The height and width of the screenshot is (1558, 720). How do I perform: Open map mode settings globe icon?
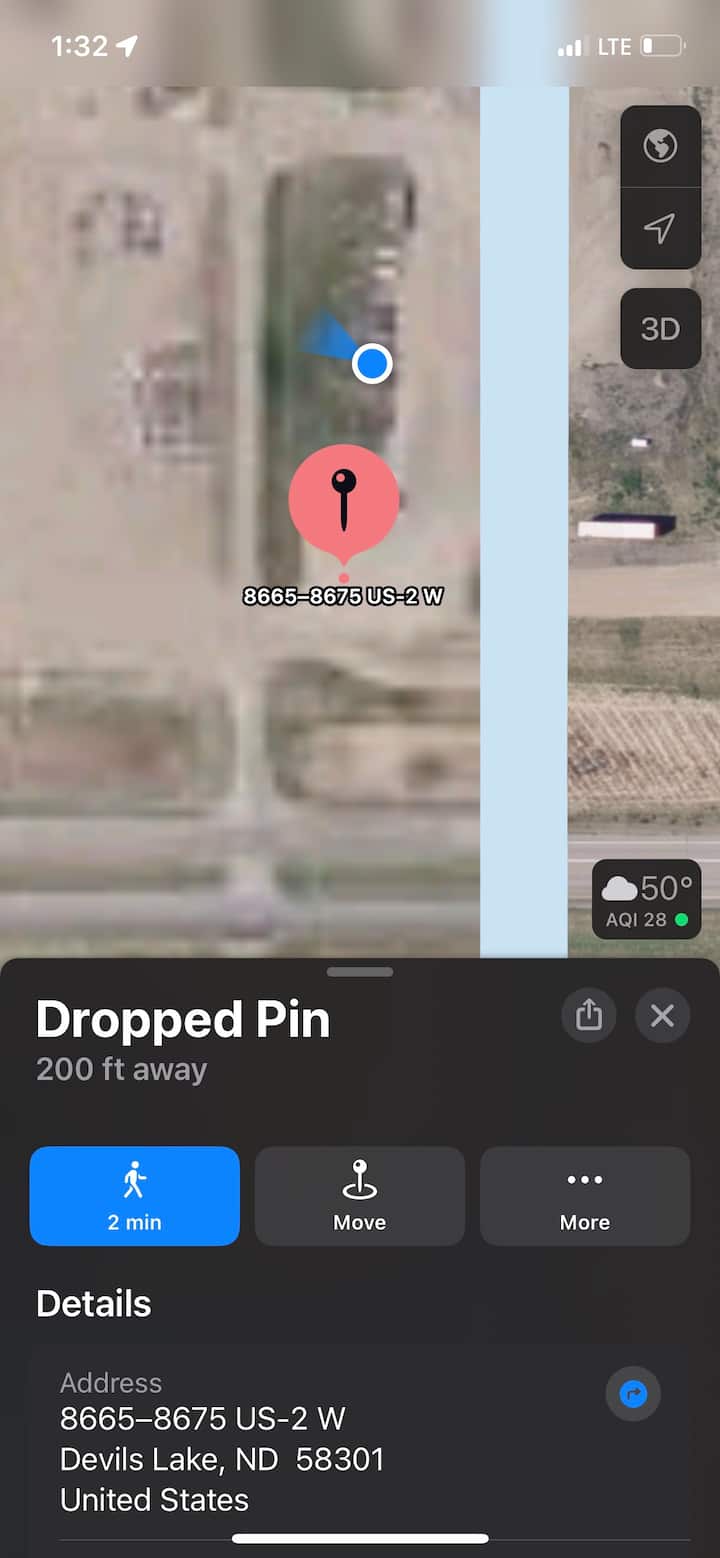pos(660,147)
